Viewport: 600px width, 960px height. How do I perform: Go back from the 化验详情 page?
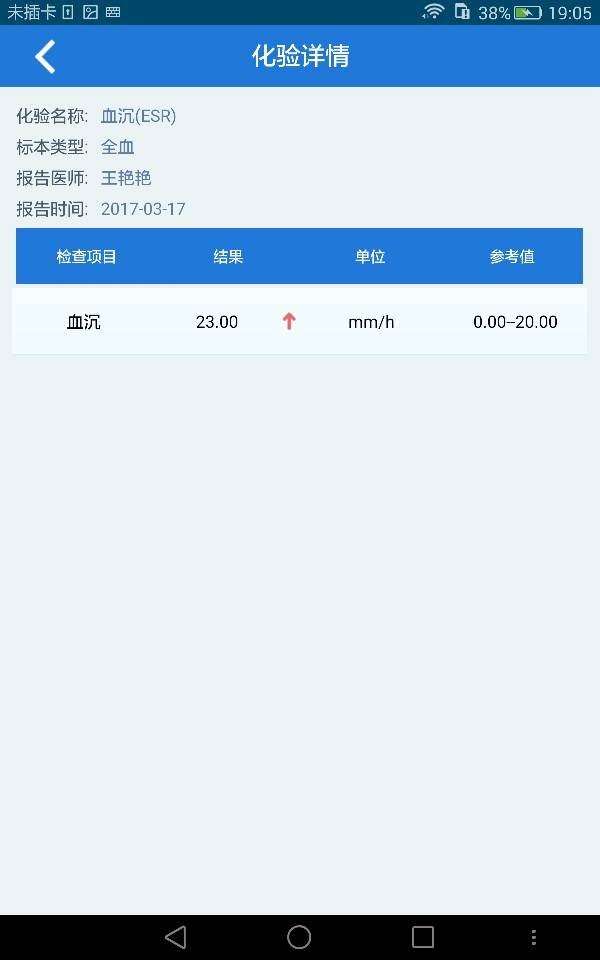coord(45,56)
